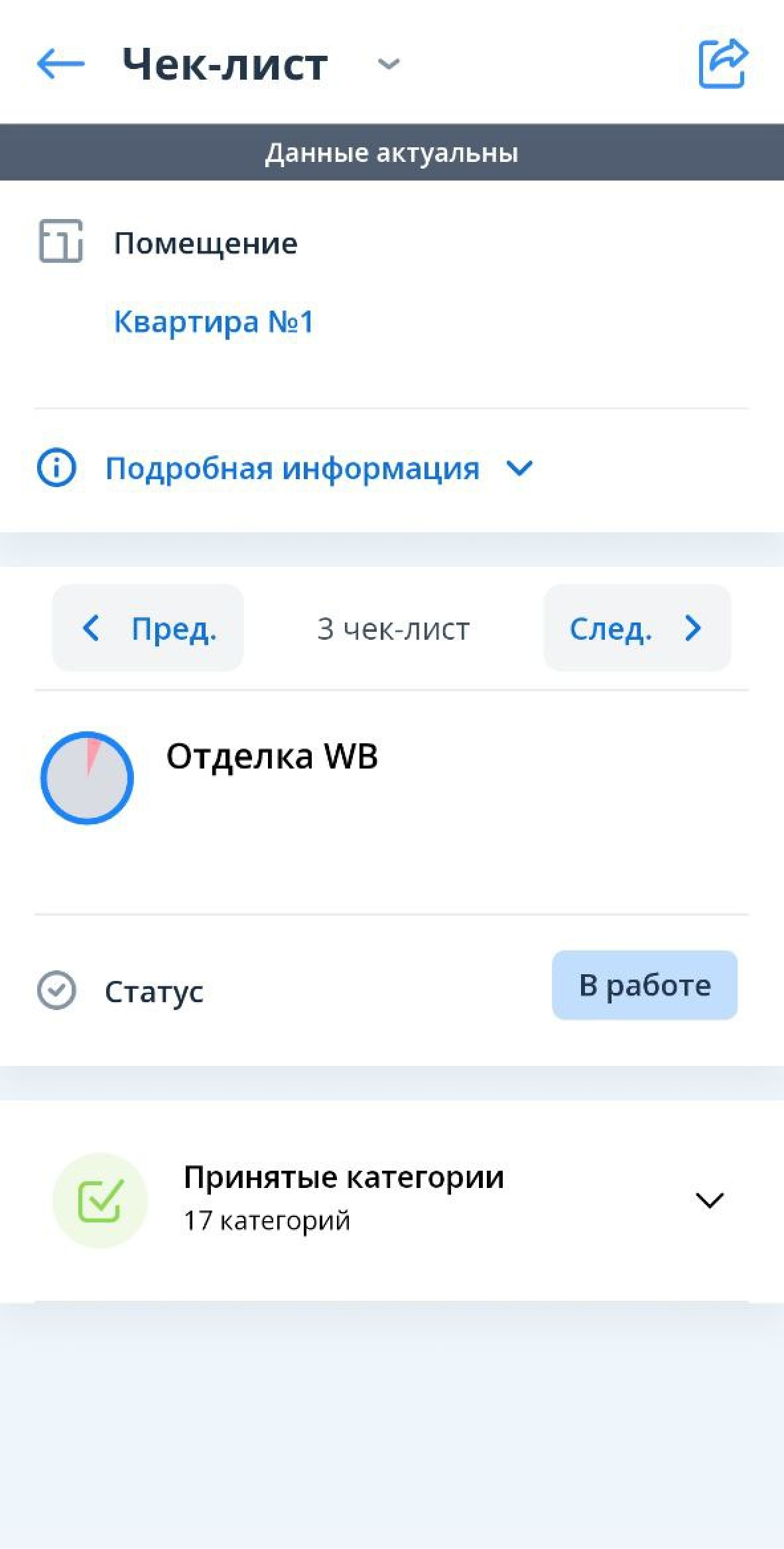
Task: Go to the next checklist with След.
Action: pos(636,628)
